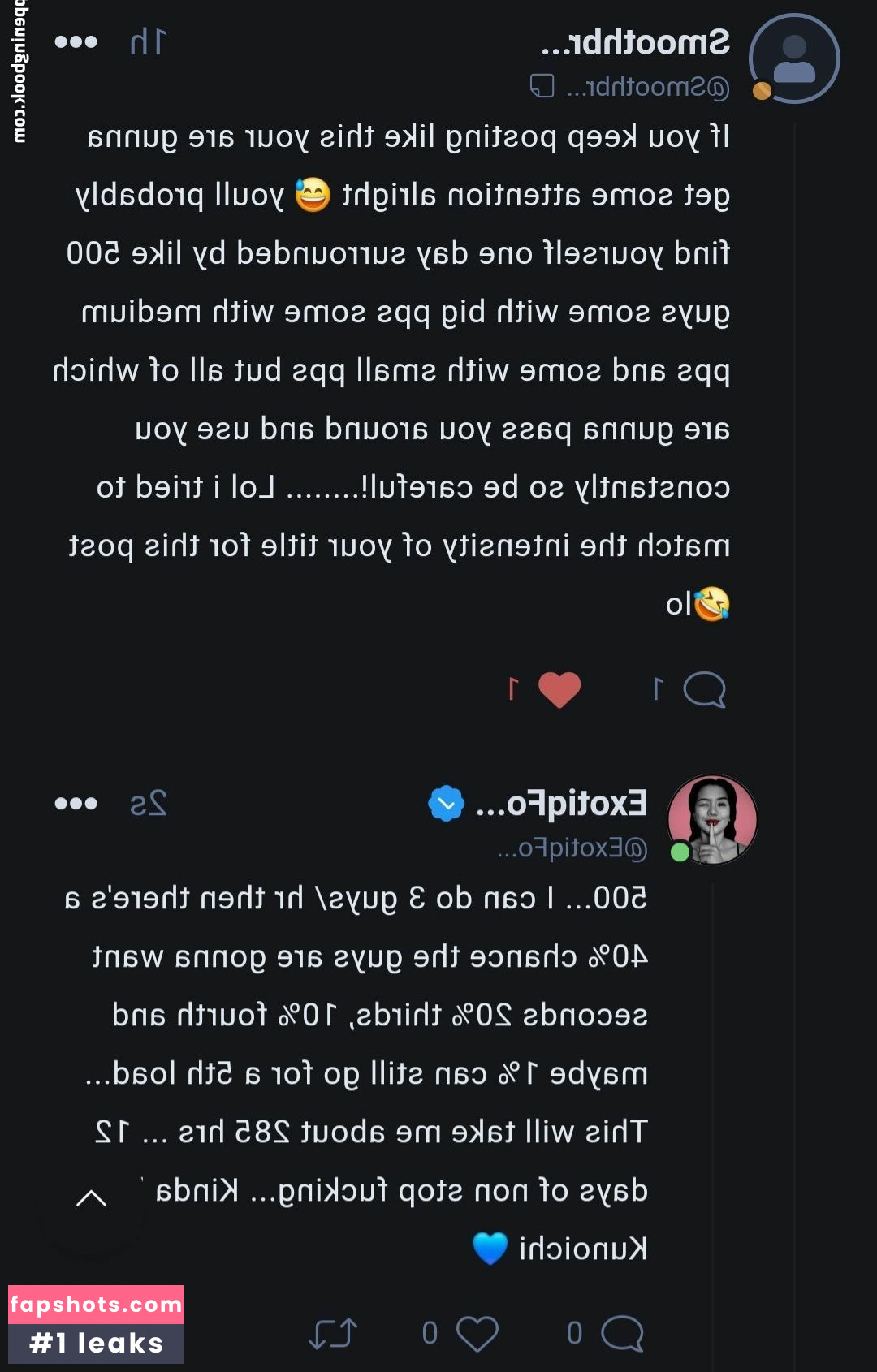Reply to Smoothbr's comment via speech bubble
The width and height of the screenshot is (877, 1372).
pyautogui.click(x=704, y=690)
